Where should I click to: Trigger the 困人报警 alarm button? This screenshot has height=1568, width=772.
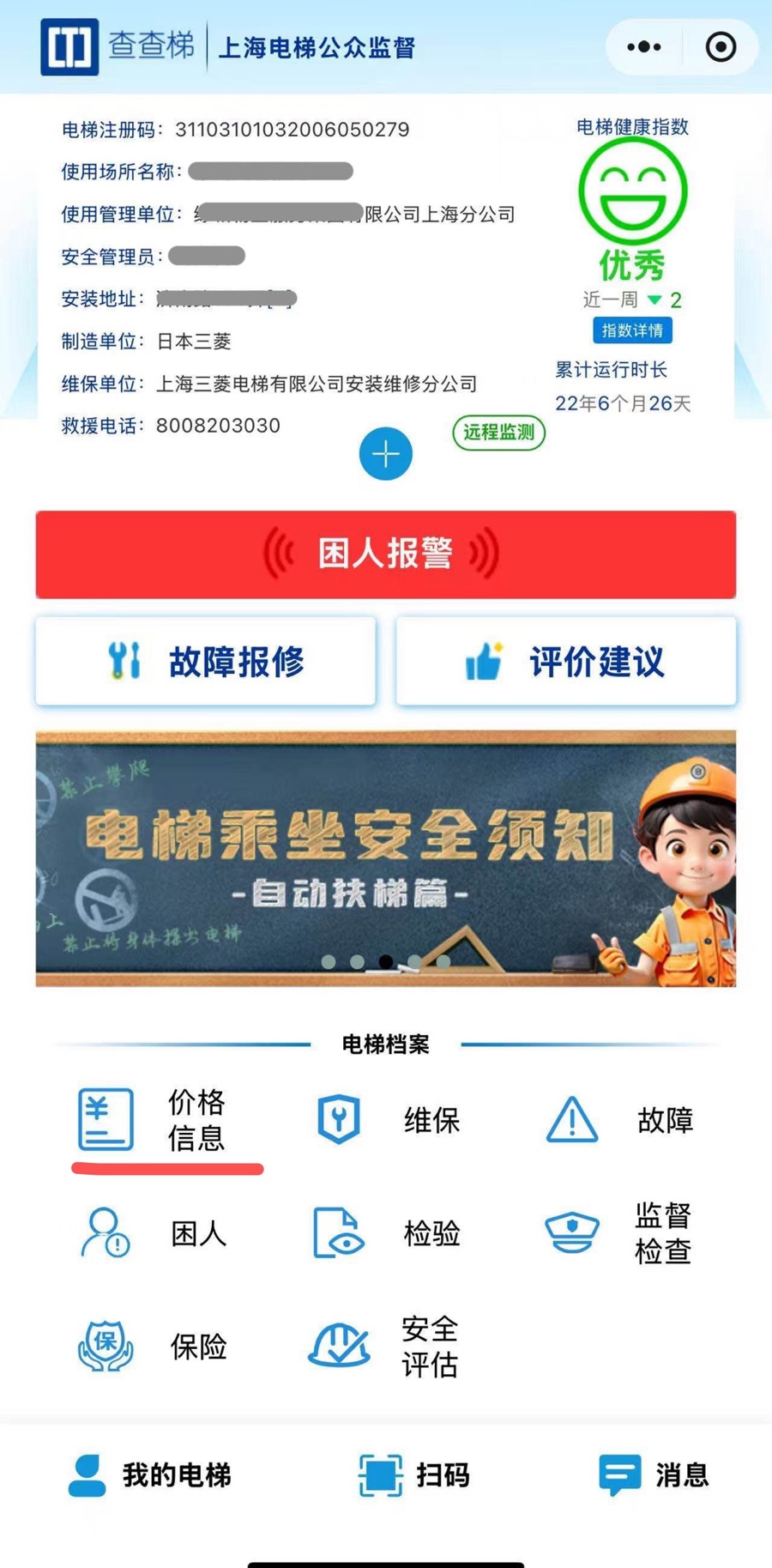(385, 554)
